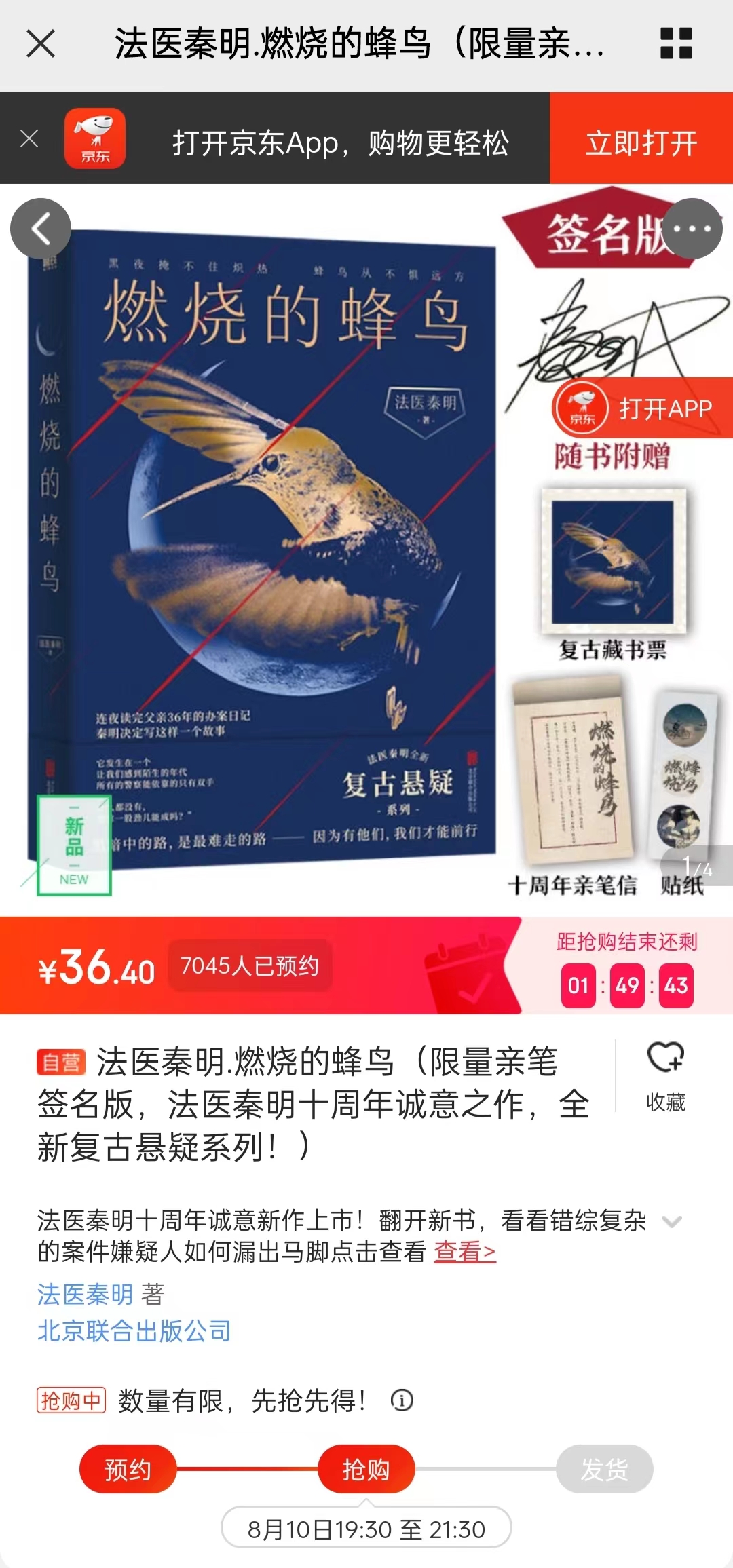Open the four-square menu icon
This screenshot has width=733, height=1568.
(x=676, y=43)
